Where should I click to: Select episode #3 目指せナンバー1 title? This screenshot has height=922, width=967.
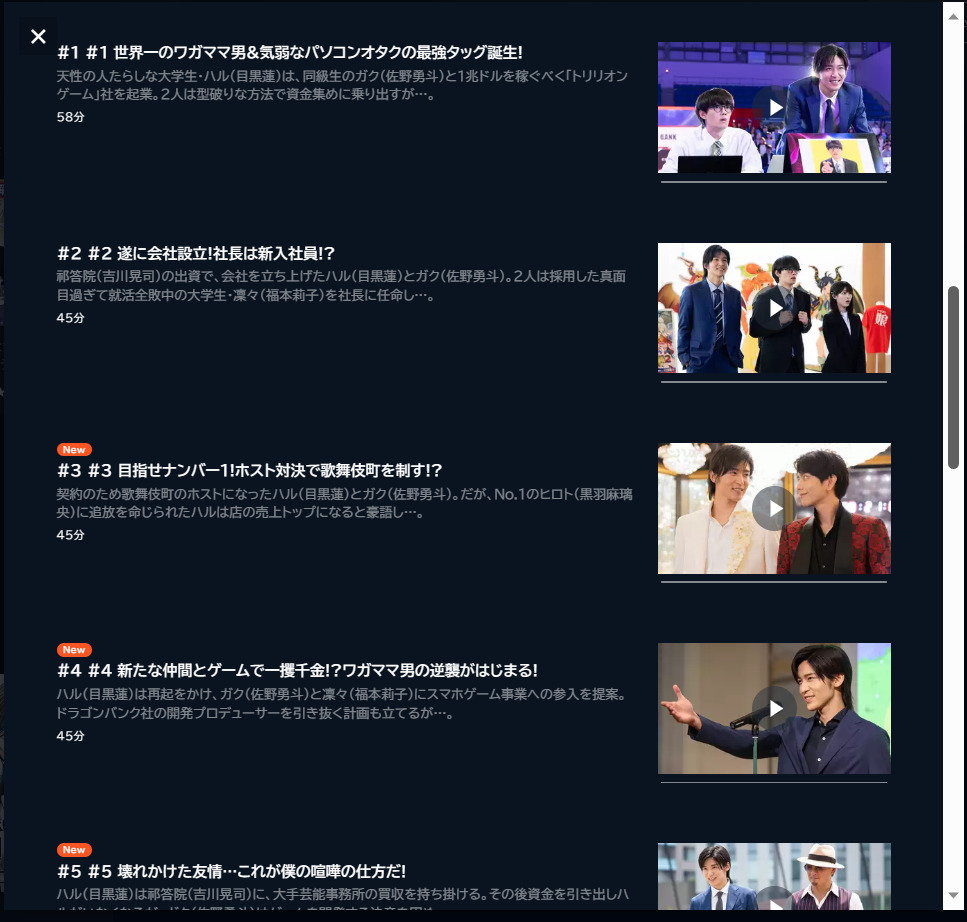click(250, 470)
